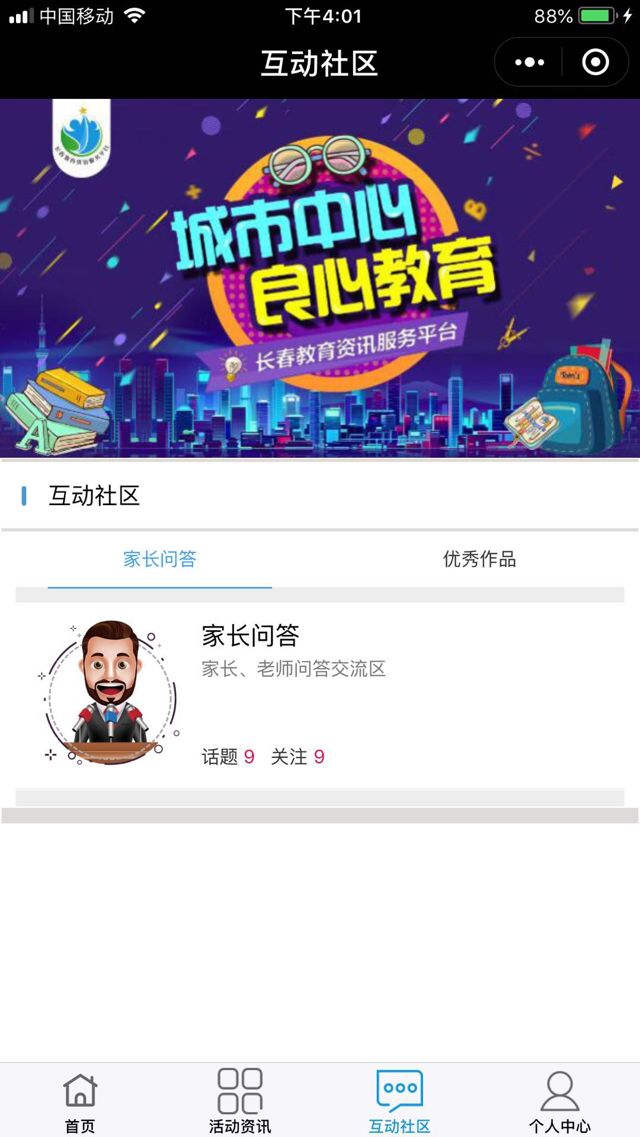Close the mini program via circle icon
Screen dimensions: 640x1137
pos(595,63)
